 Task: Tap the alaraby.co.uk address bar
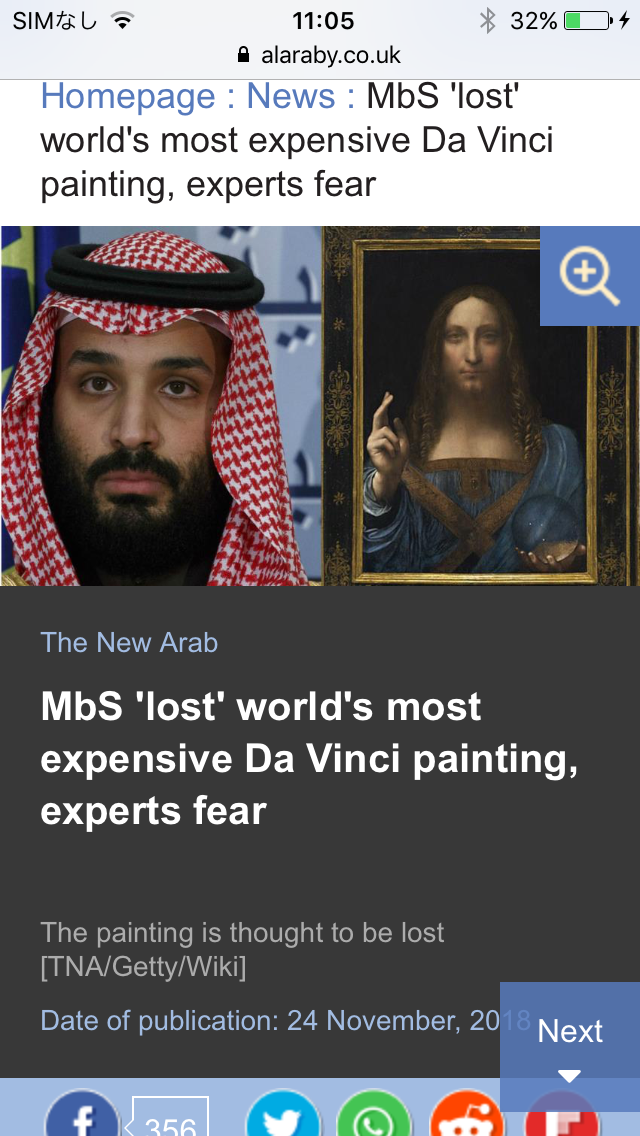pyautogui.click(x=320, y=54)
